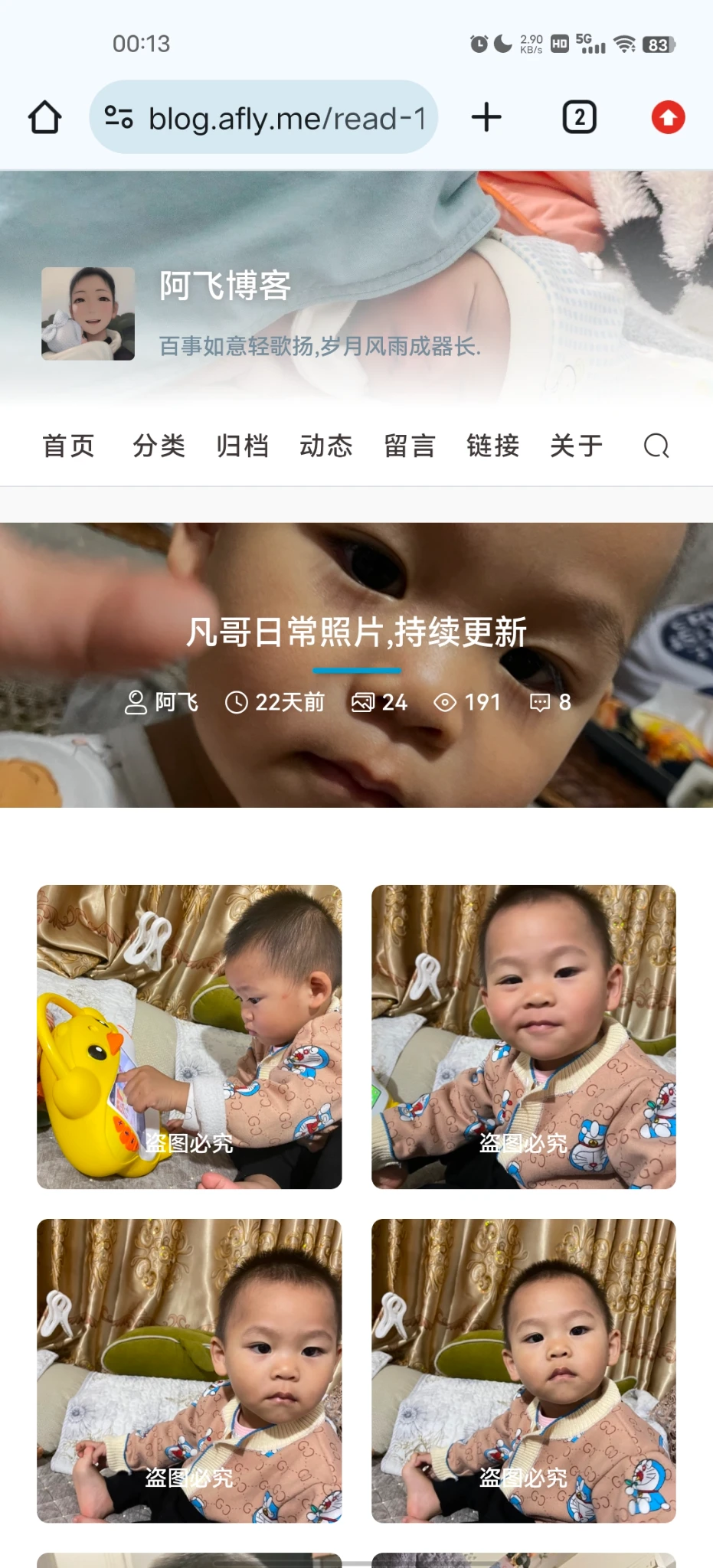Open a new browser tab
Screen dimensions: 713x1568
click(x=486, y=118)
